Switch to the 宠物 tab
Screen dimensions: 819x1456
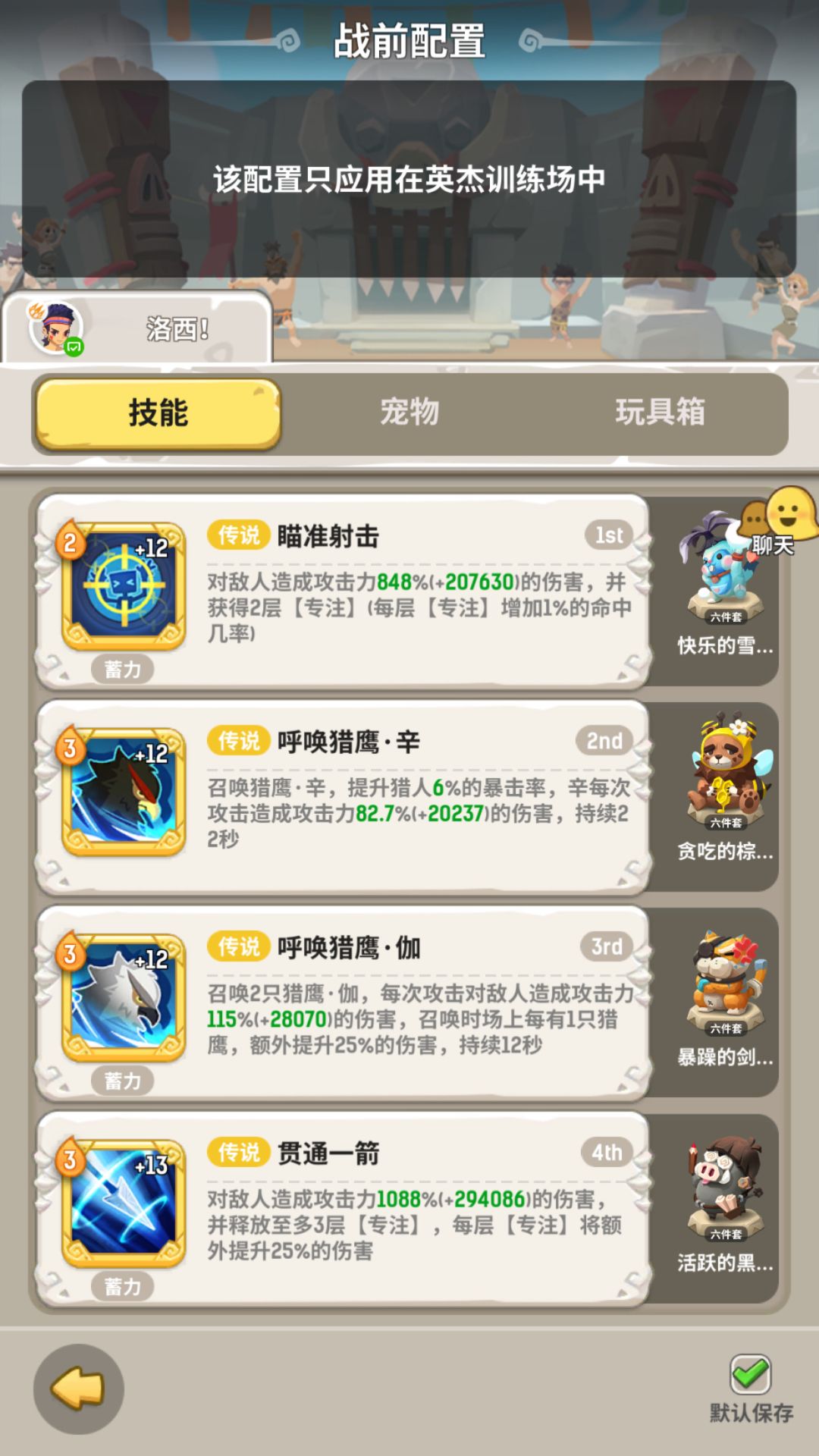coord(409,412)
